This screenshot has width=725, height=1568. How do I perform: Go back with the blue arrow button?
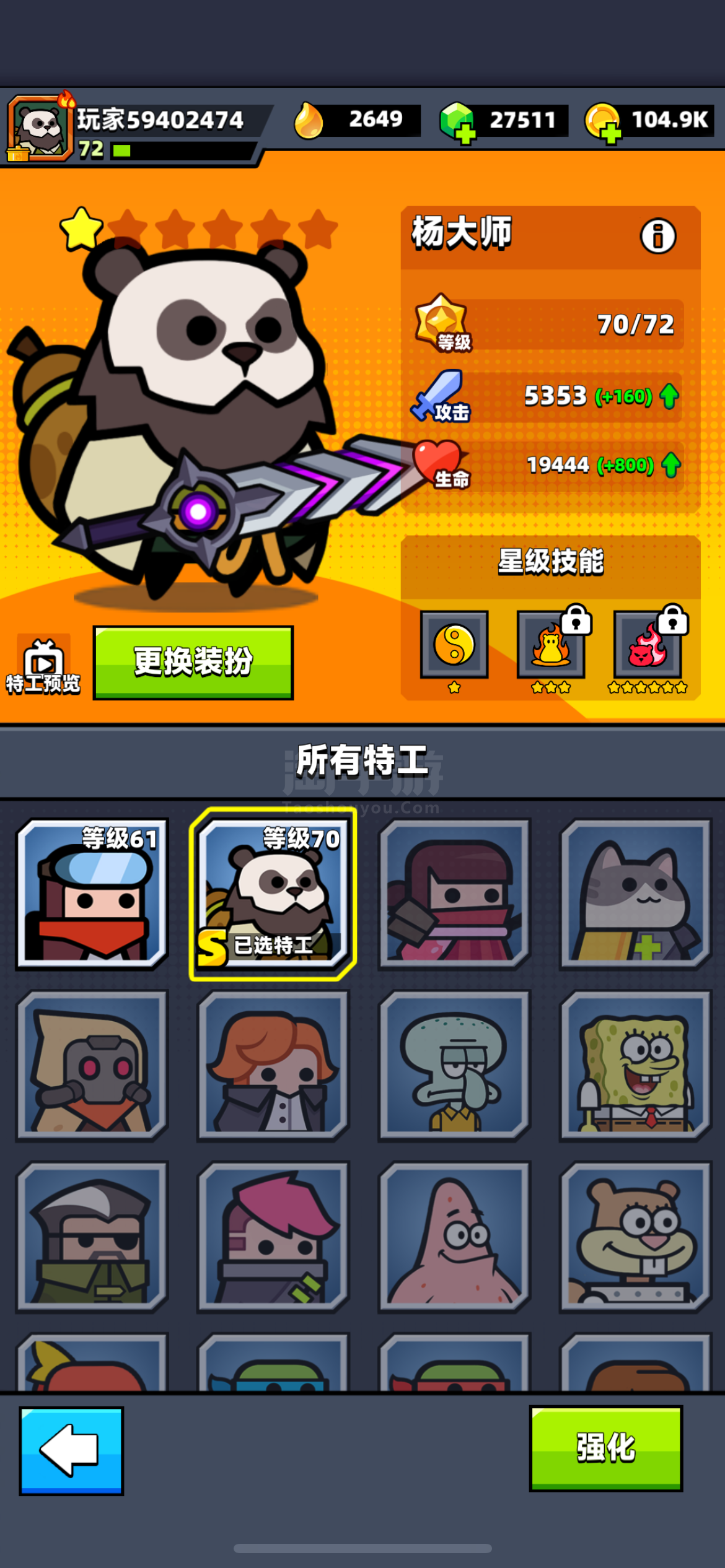point(71,1451)
